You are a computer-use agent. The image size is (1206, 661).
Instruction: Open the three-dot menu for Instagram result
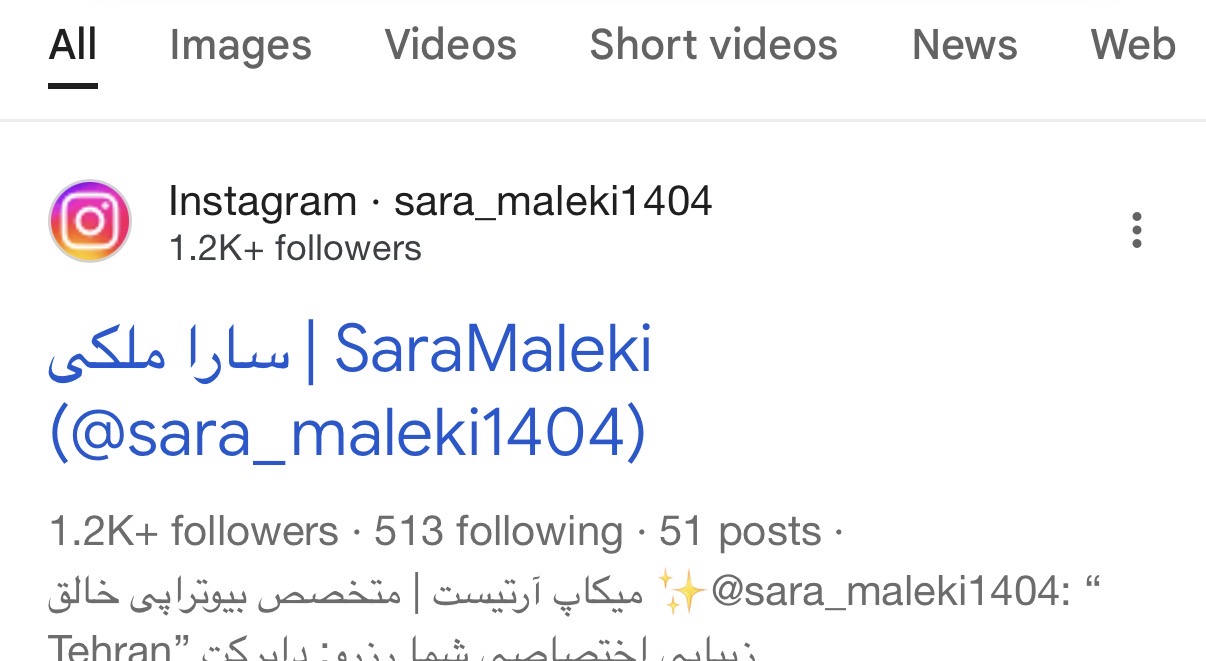(x=1136, y=230)
